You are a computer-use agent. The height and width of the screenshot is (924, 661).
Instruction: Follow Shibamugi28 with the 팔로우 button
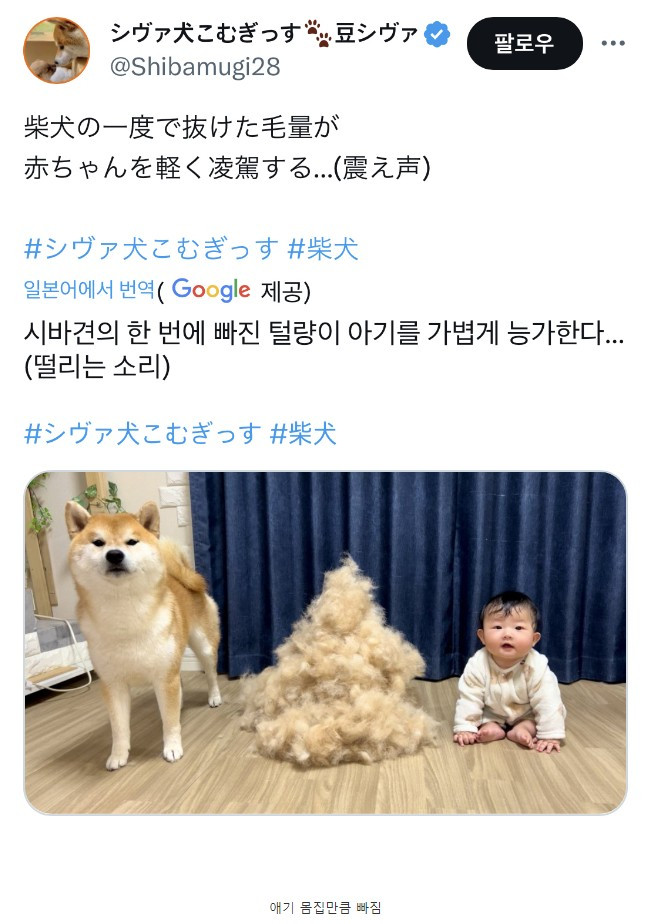pyautogui.click(x=524, y=43)
